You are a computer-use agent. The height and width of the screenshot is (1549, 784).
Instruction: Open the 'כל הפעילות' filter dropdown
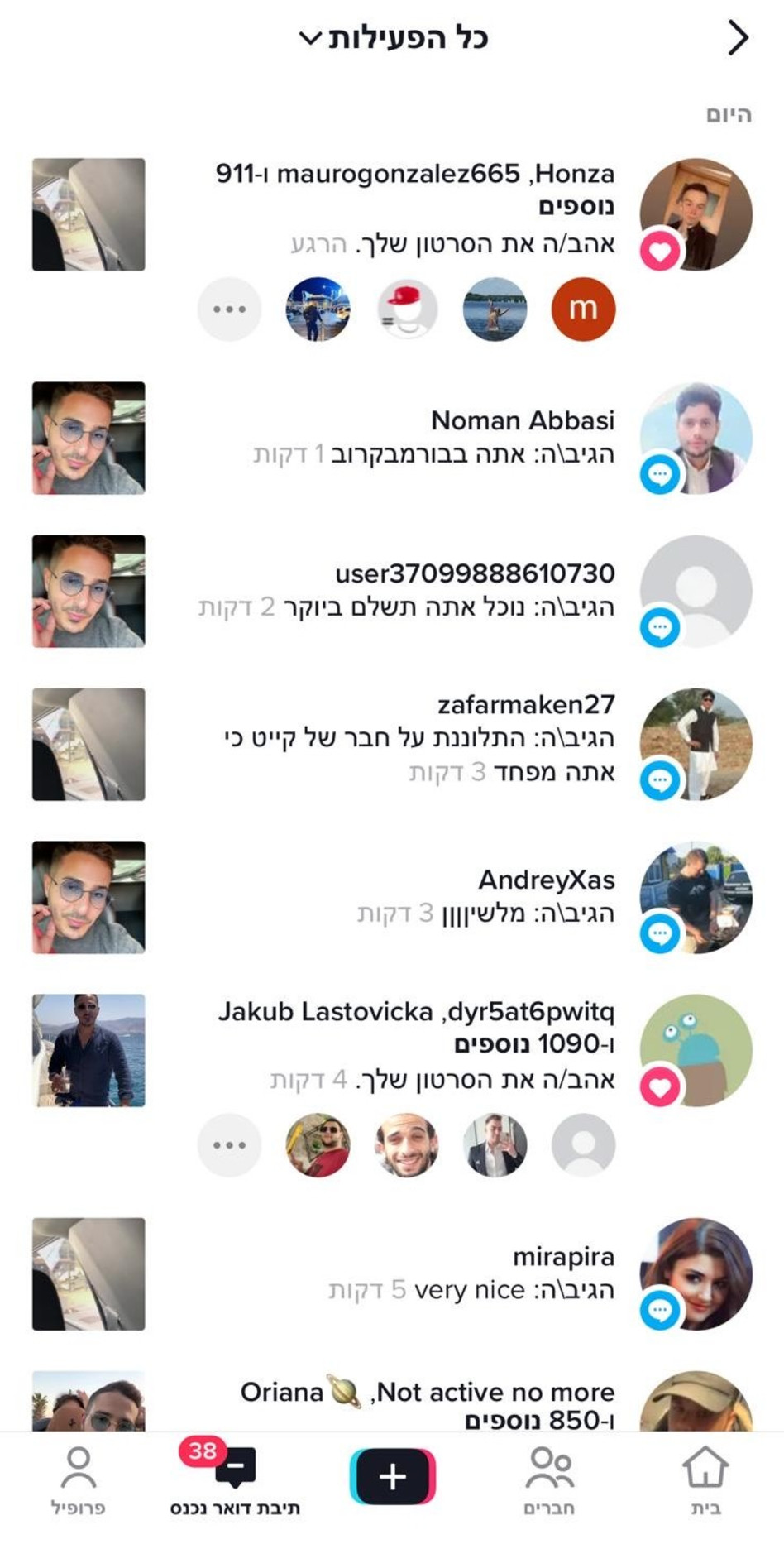click(394, 36)
